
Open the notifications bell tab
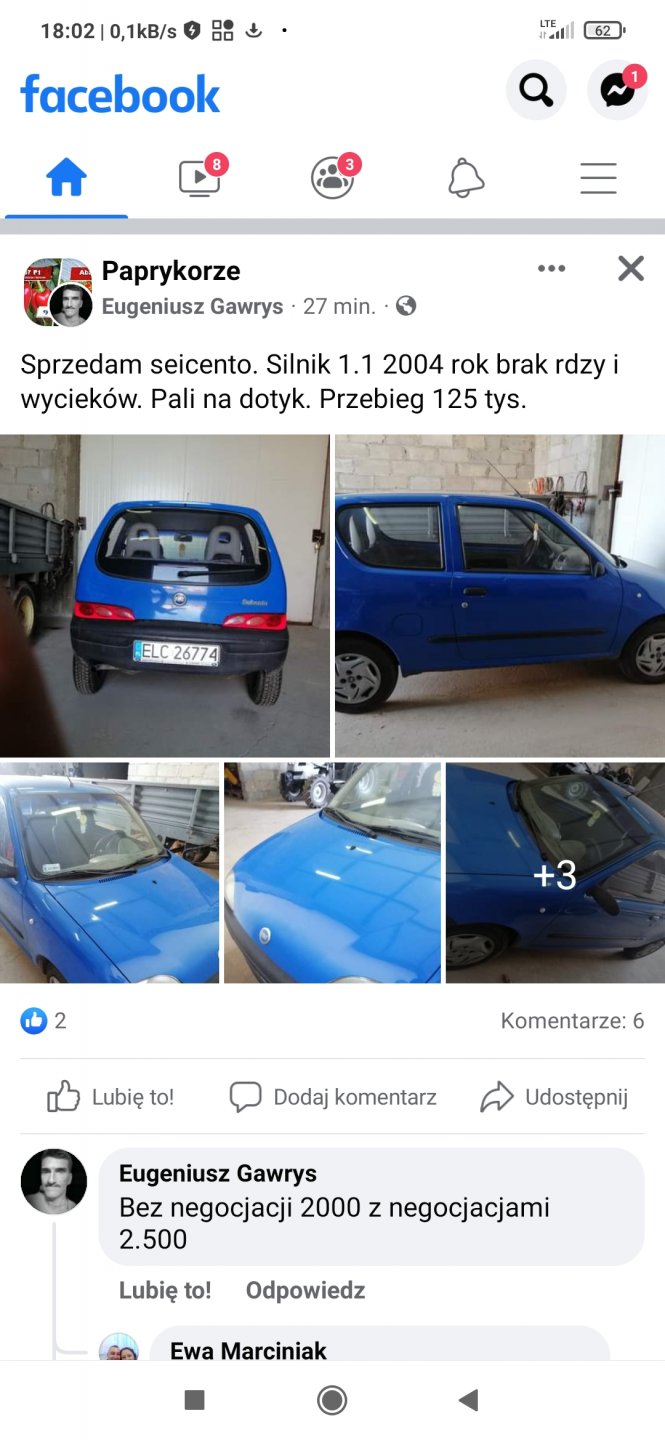(x=465, y=179)
